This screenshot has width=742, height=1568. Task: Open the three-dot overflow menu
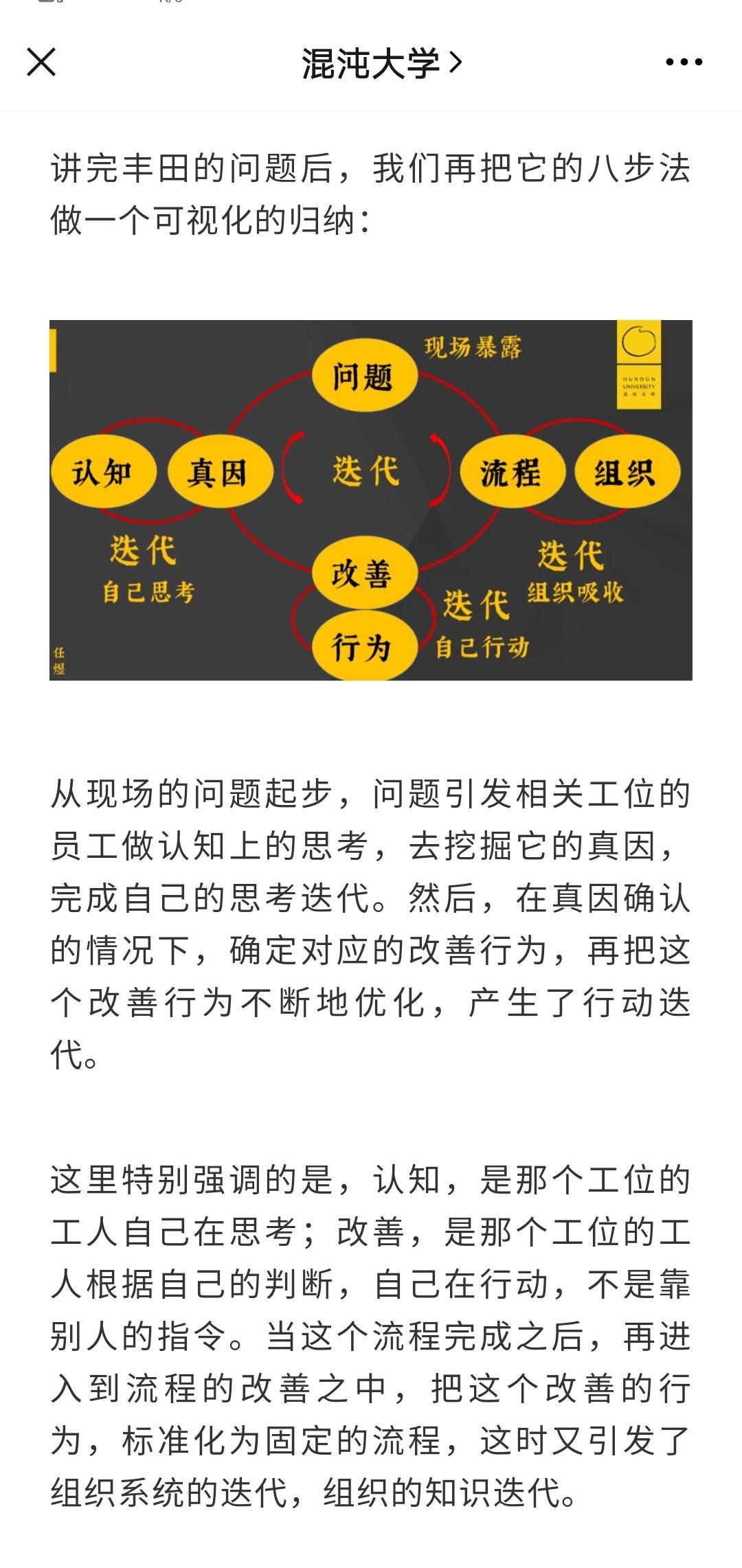tap(684, 63)
